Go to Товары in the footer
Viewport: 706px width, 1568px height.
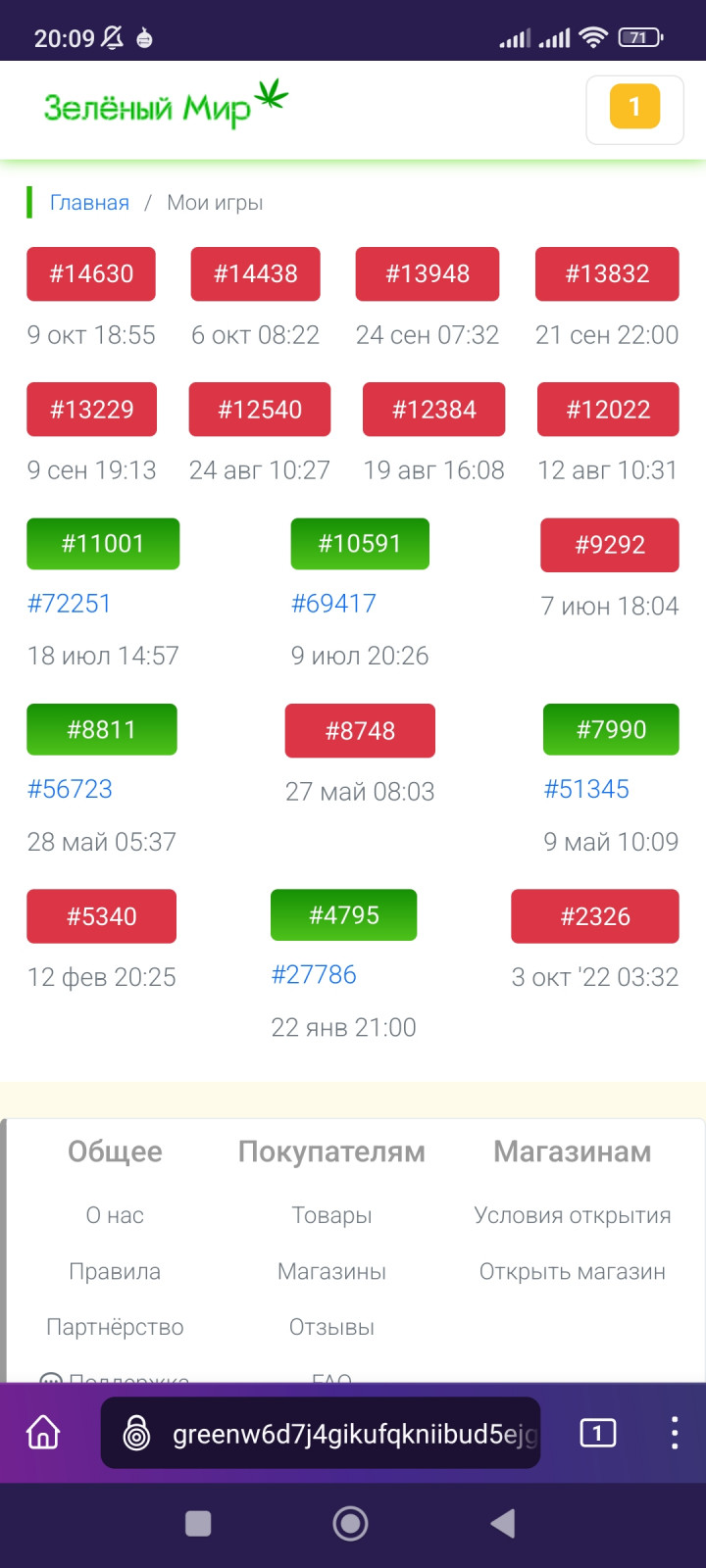(331, 1216)
